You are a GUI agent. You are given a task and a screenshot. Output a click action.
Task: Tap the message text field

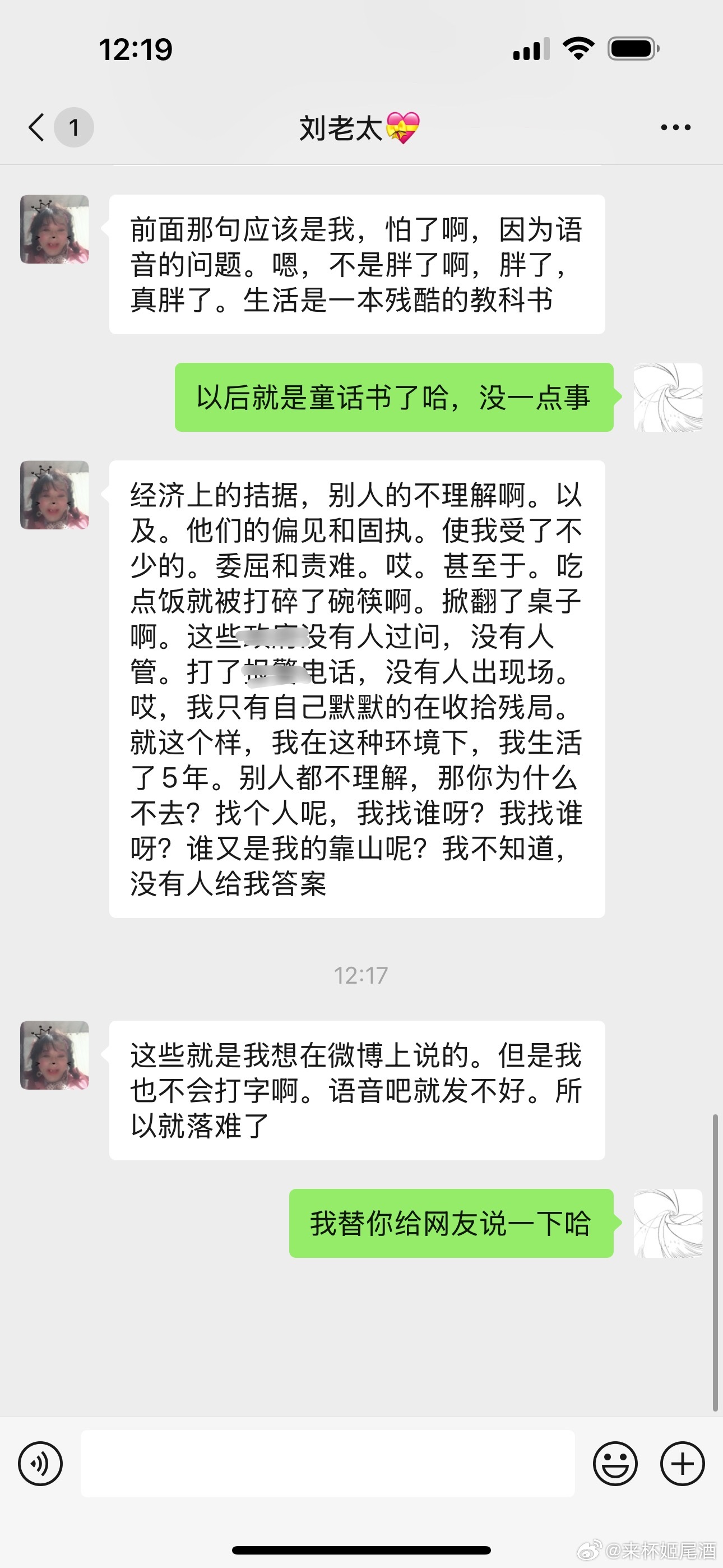tap(327, 1463)
